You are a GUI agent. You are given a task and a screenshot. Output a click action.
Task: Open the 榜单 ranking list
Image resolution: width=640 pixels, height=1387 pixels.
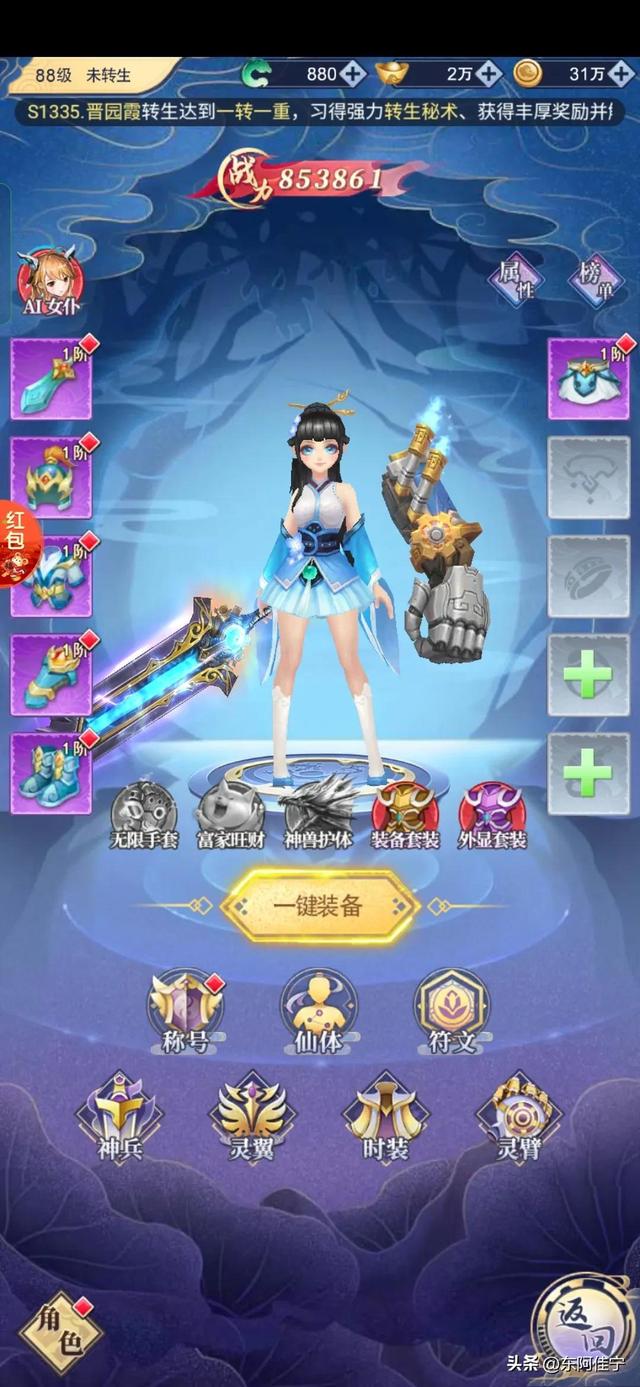click(596, 280)
